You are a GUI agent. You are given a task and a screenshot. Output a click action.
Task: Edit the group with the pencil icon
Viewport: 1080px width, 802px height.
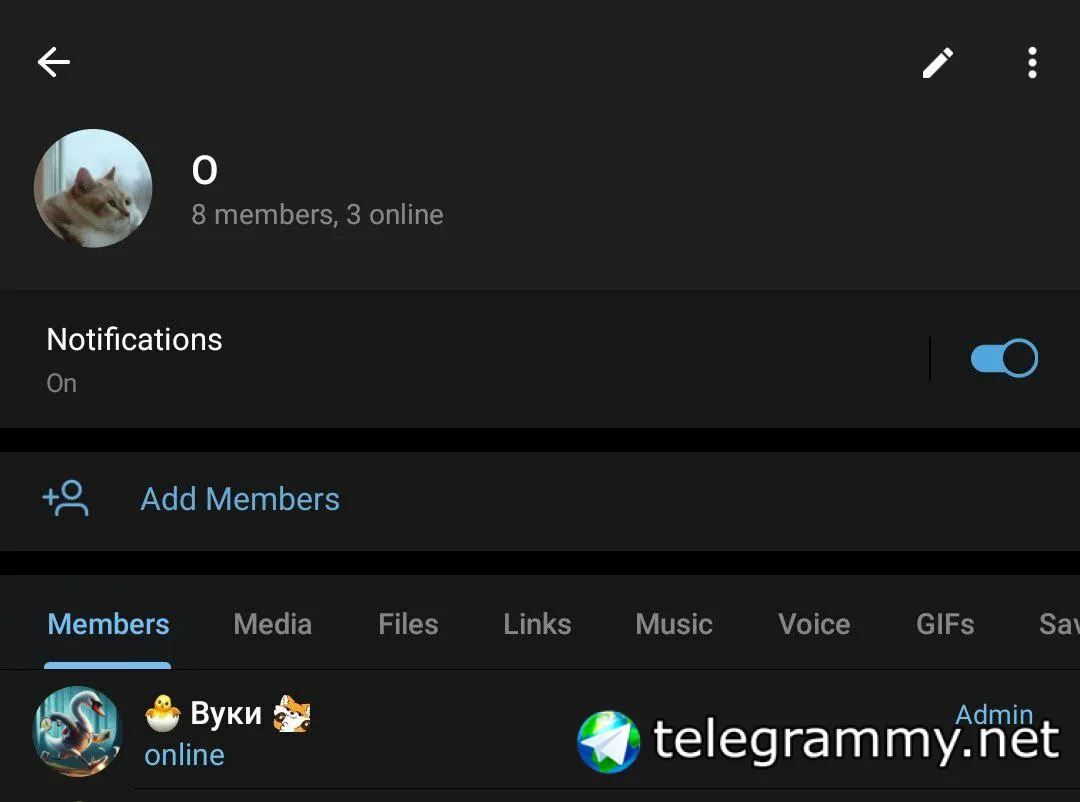pos(937,63)
